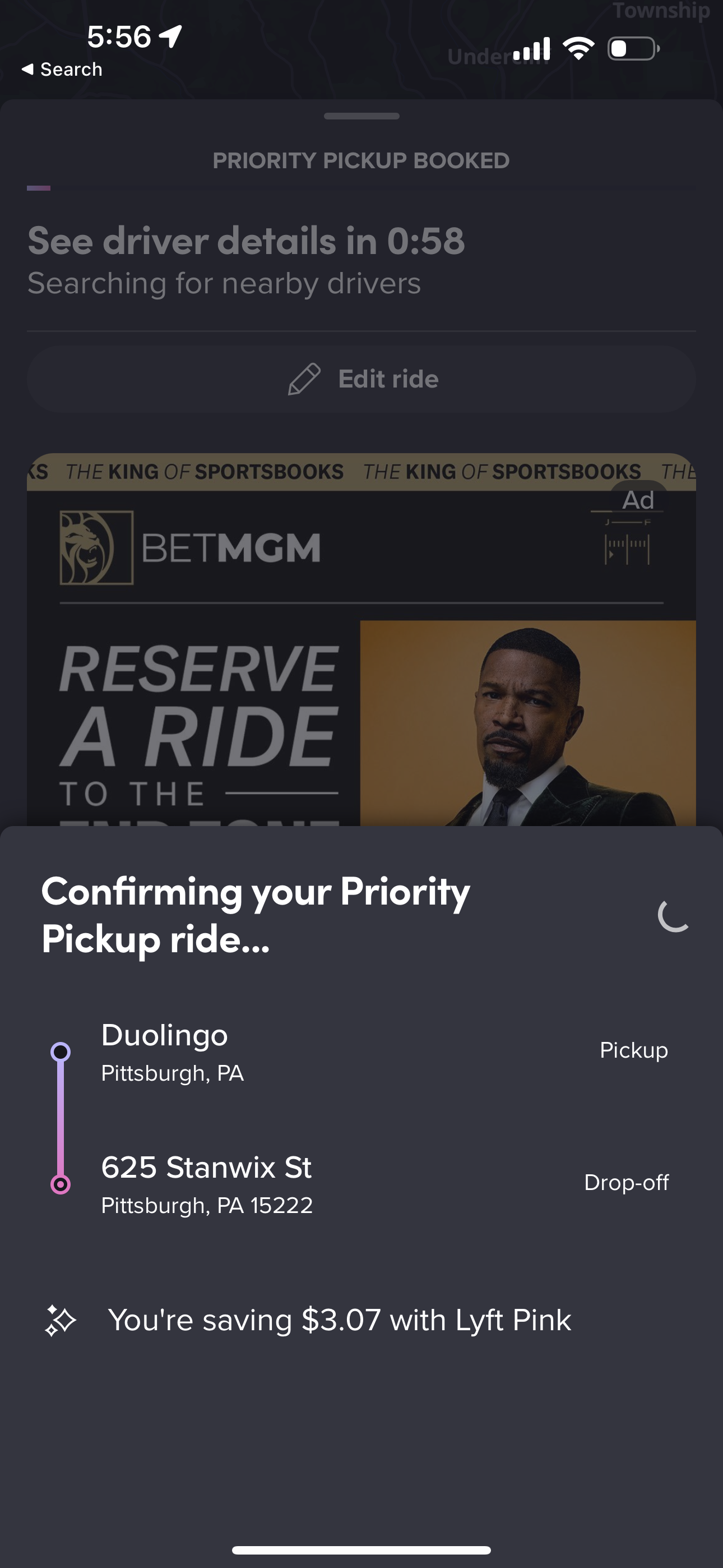Open the You're saving $3.07 with Lyft Pink link
Image resolution: width=723 pixels, height=1568 pixels.
click(x=340, y=1321)
